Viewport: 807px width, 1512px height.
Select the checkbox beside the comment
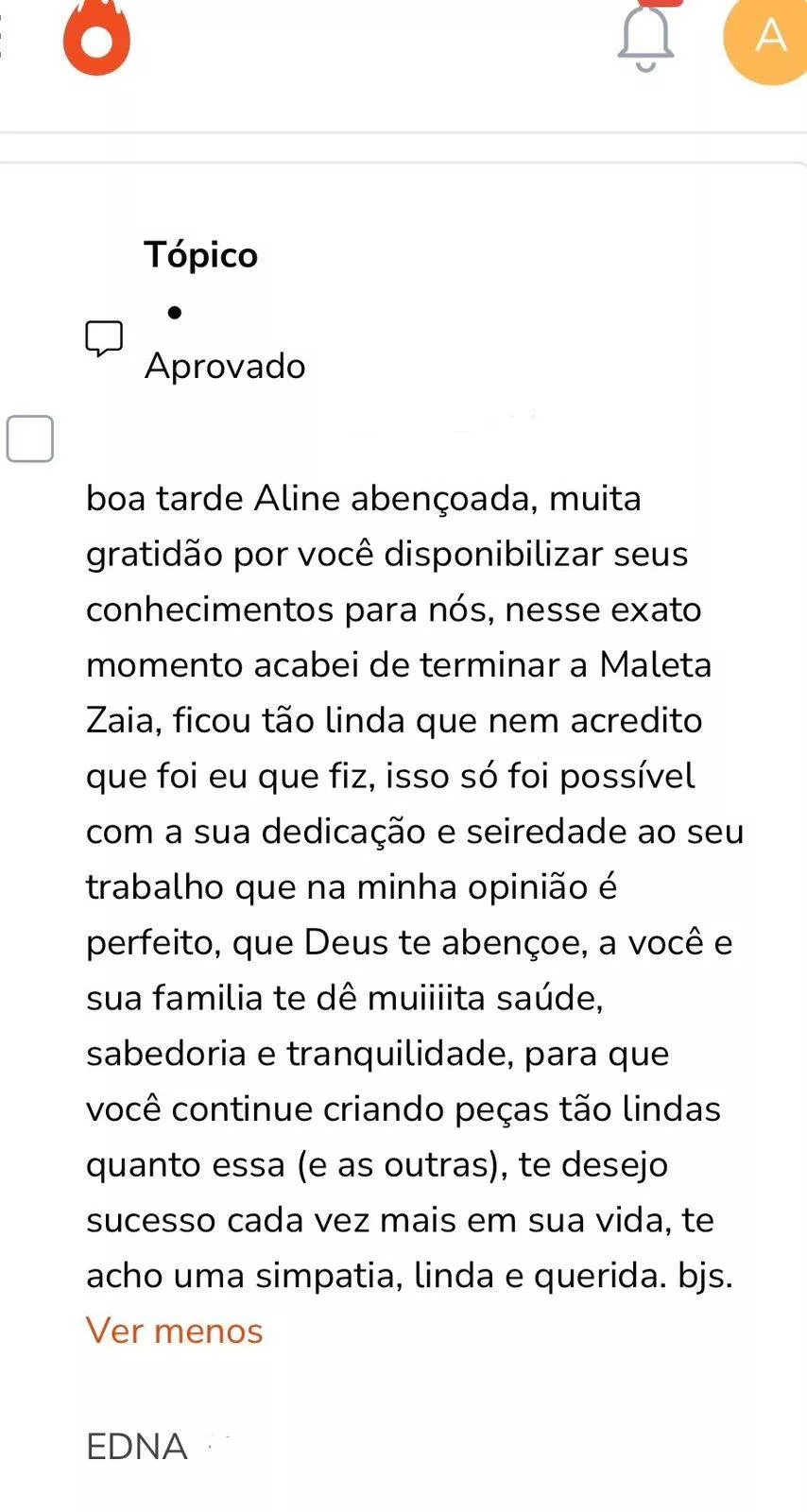tap(30, 438)
